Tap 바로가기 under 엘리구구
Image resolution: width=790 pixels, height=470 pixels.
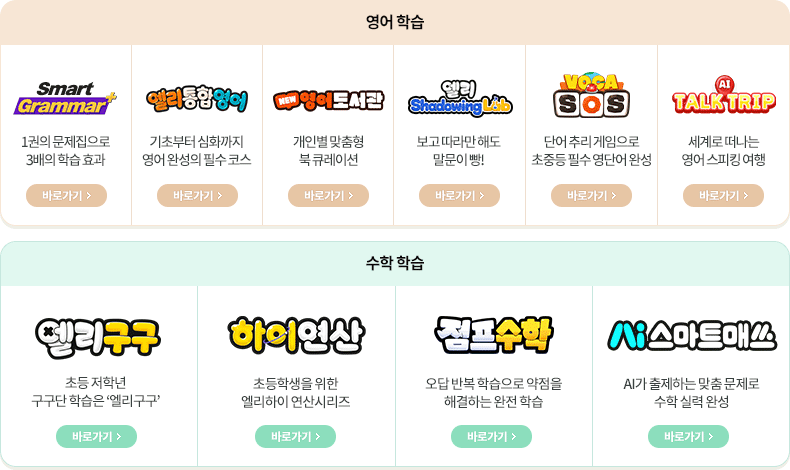[x=96, y=437]
